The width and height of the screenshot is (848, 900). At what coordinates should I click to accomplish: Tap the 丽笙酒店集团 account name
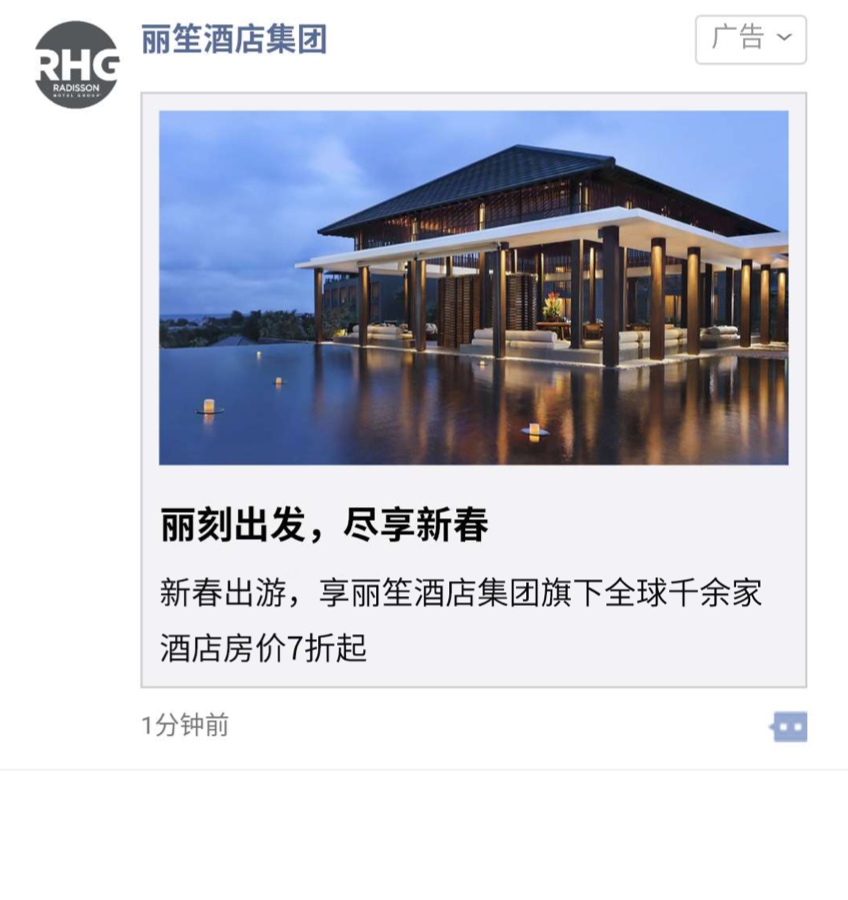click(x=234, y=40)
